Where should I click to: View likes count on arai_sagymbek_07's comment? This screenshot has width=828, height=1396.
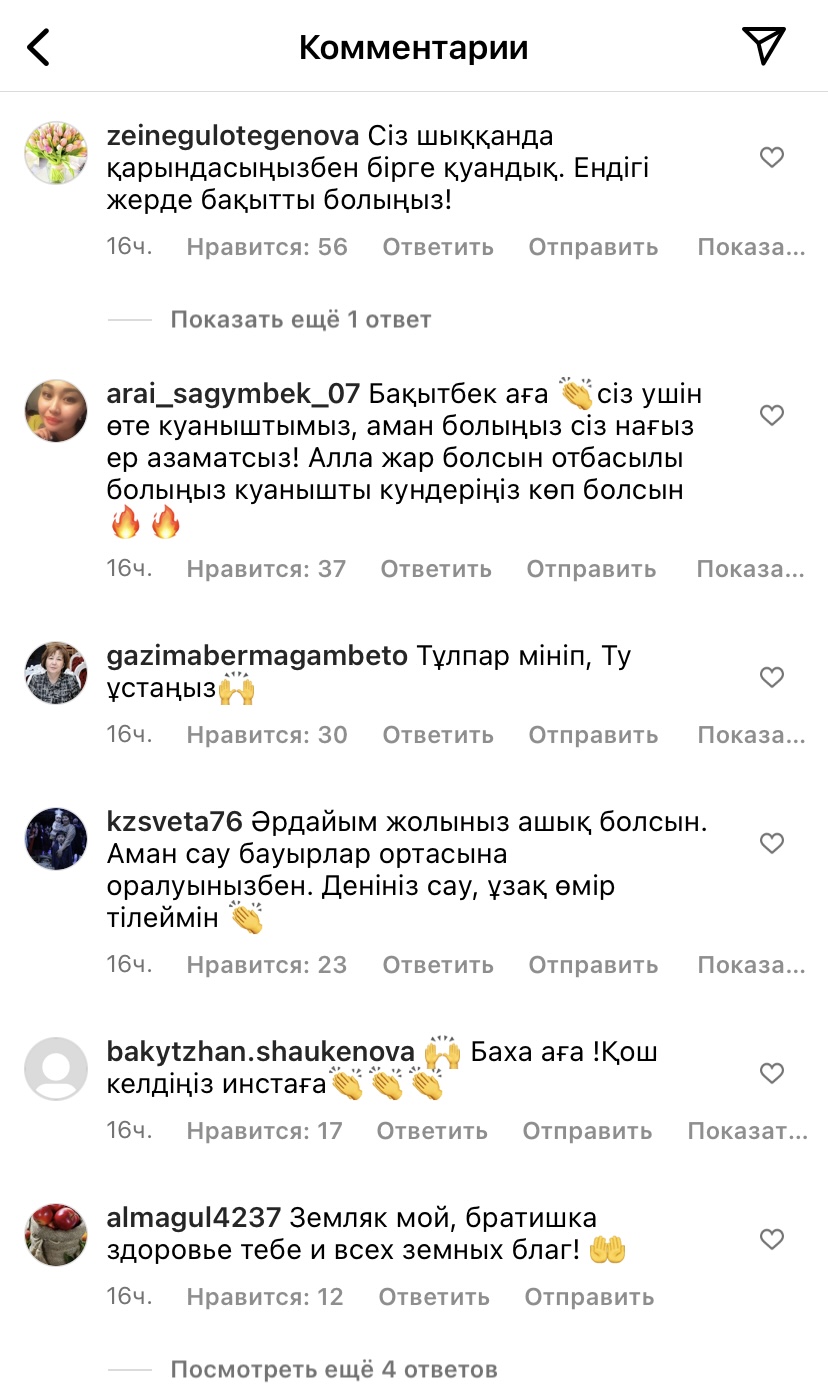tap(266, 569)
